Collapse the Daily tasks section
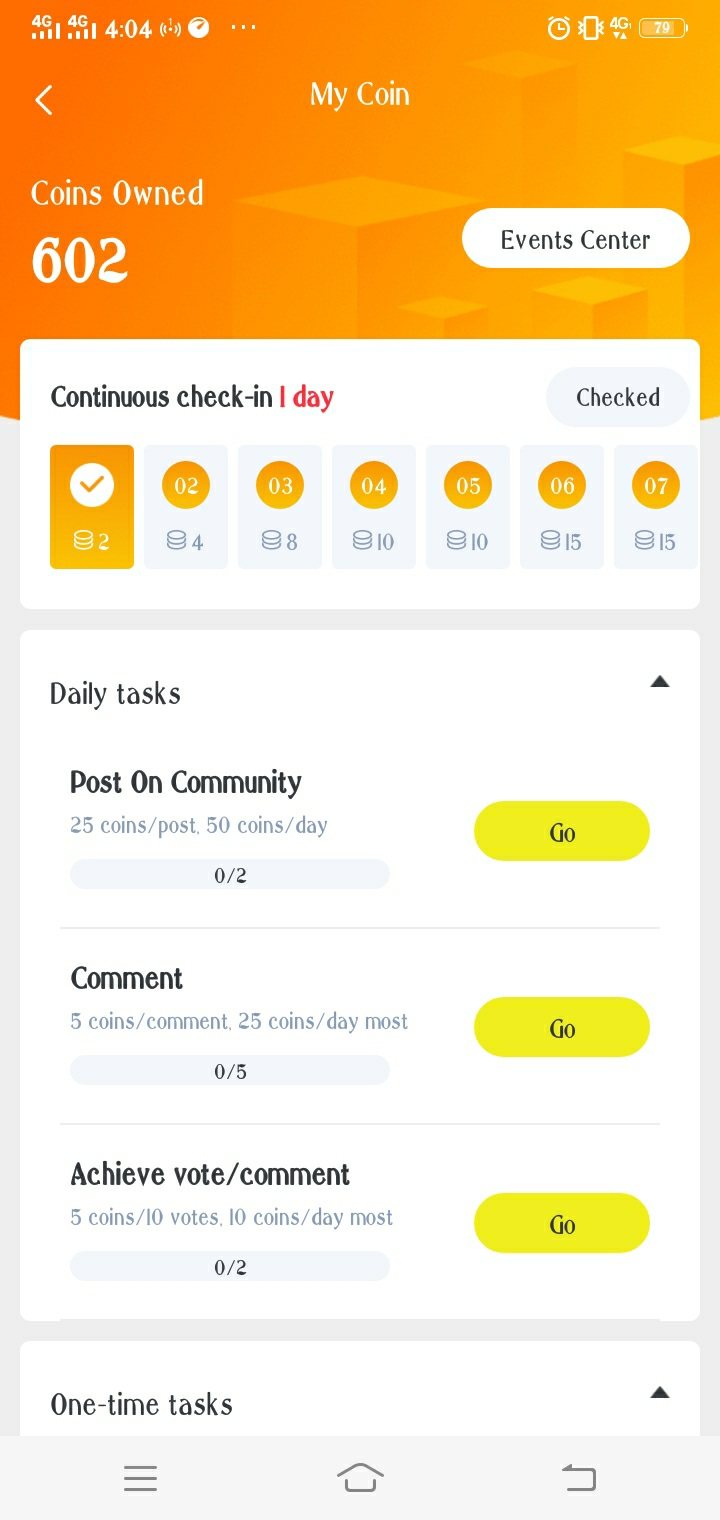Viewport: 720px width, 1520px height. [x=659, y=682]
